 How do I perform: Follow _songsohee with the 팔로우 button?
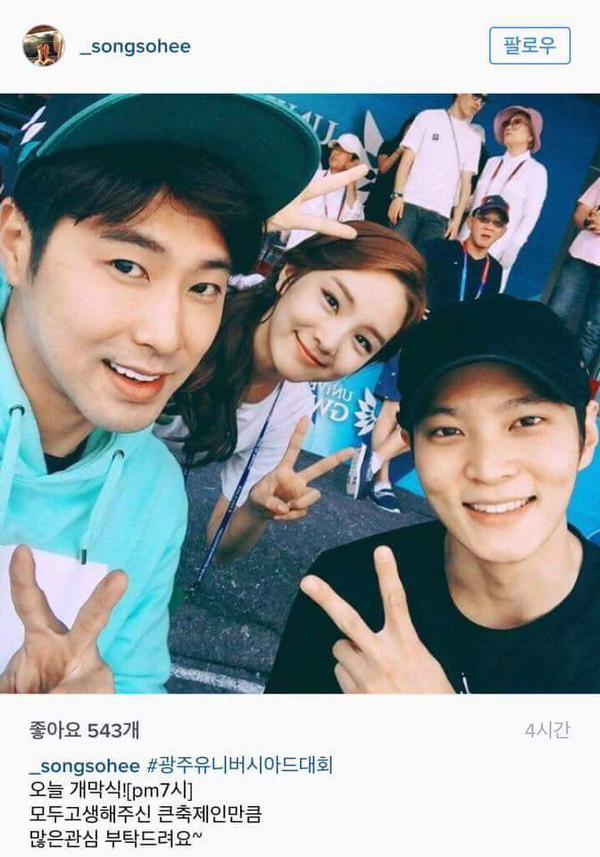coord(529,46)
